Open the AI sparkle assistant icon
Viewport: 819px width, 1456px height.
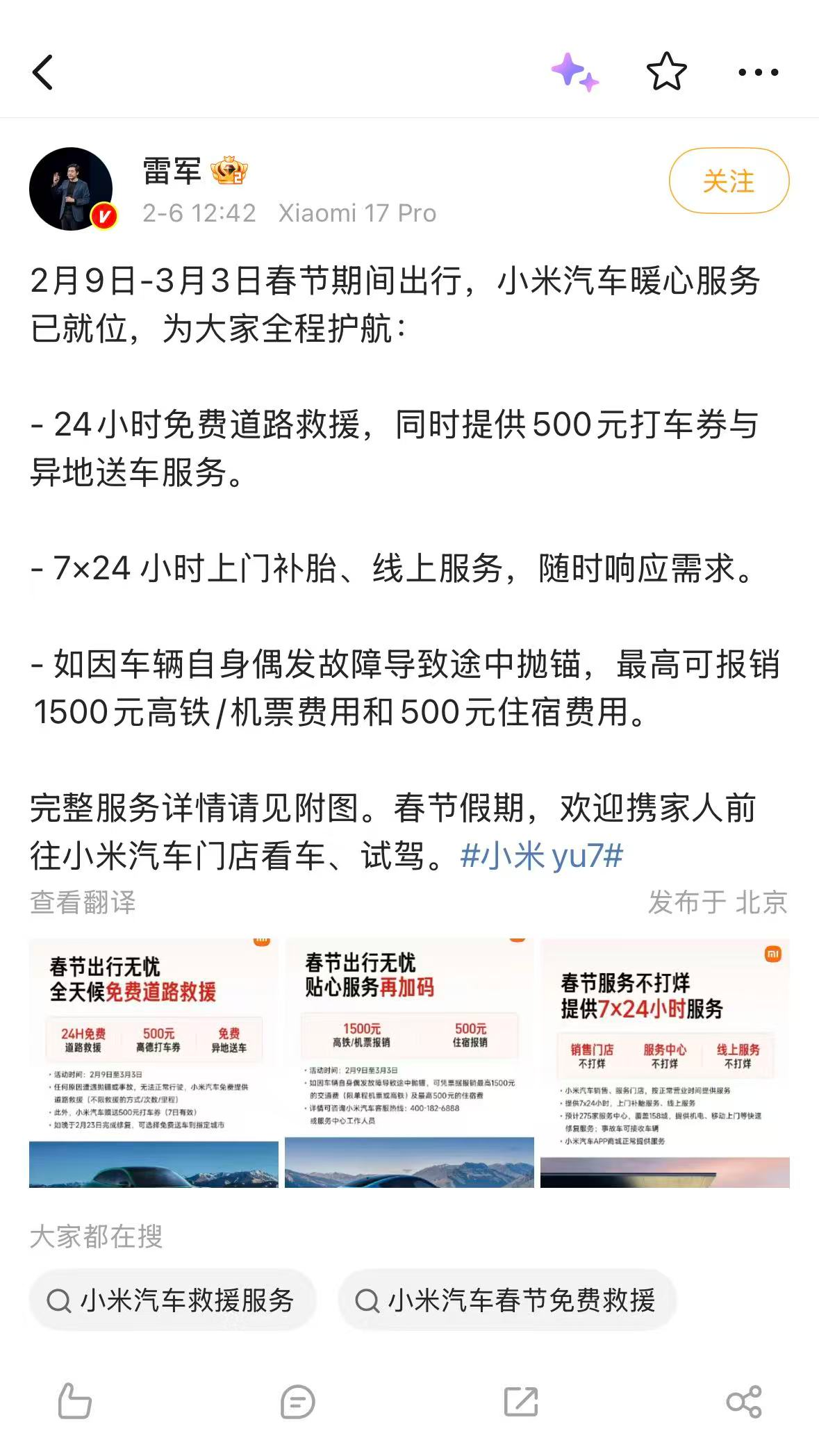tap(574, 72)
